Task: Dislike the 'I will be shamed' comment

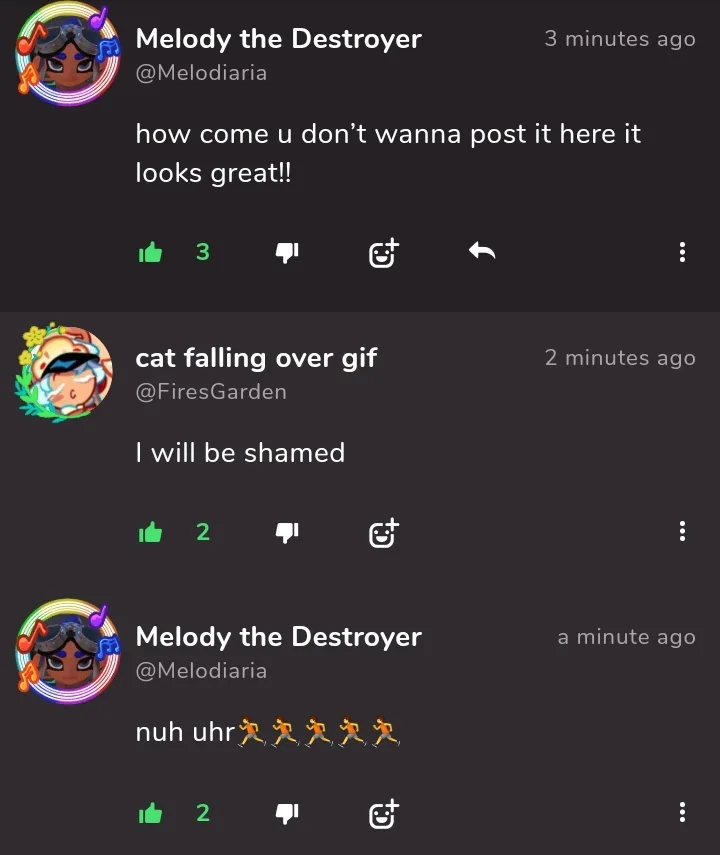Action: pos(287,533)
